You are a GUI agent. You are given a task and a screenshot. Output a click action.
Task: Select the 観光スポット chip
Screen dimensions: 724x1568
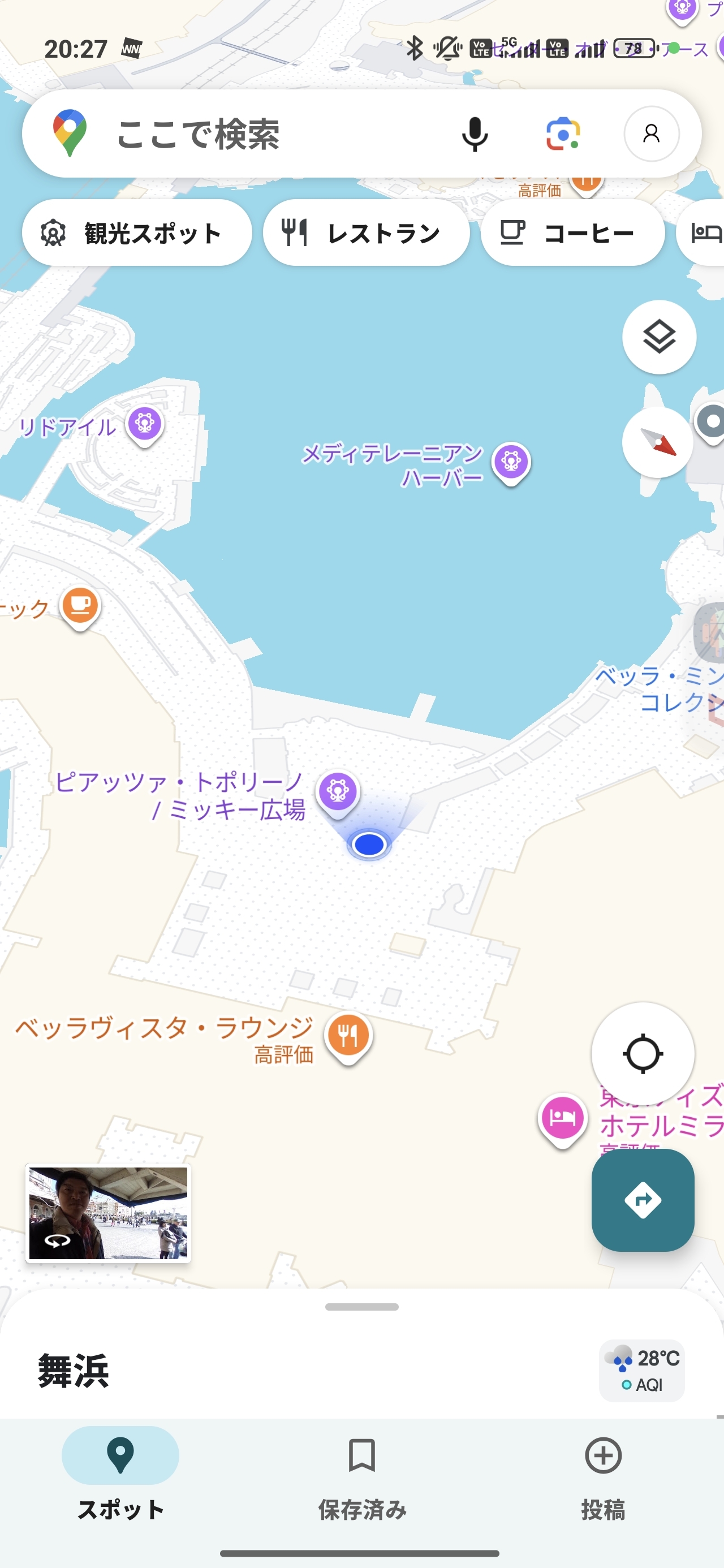click(x=137, y=233)
